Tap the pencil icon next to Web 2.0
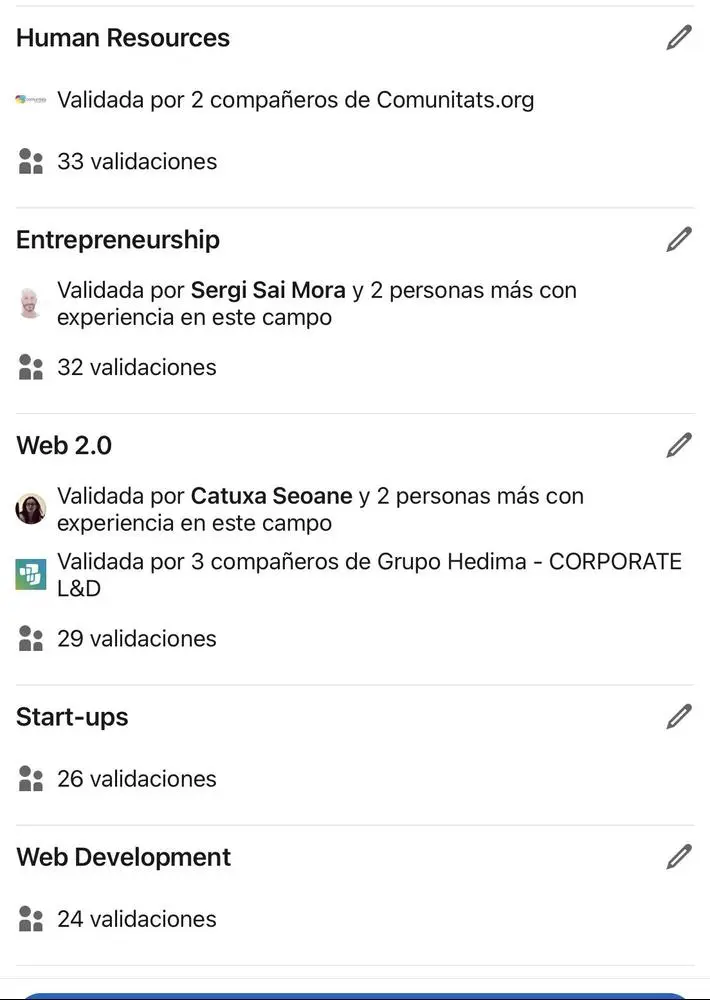Screen dimensions: 710x1000 pos(679,445)
